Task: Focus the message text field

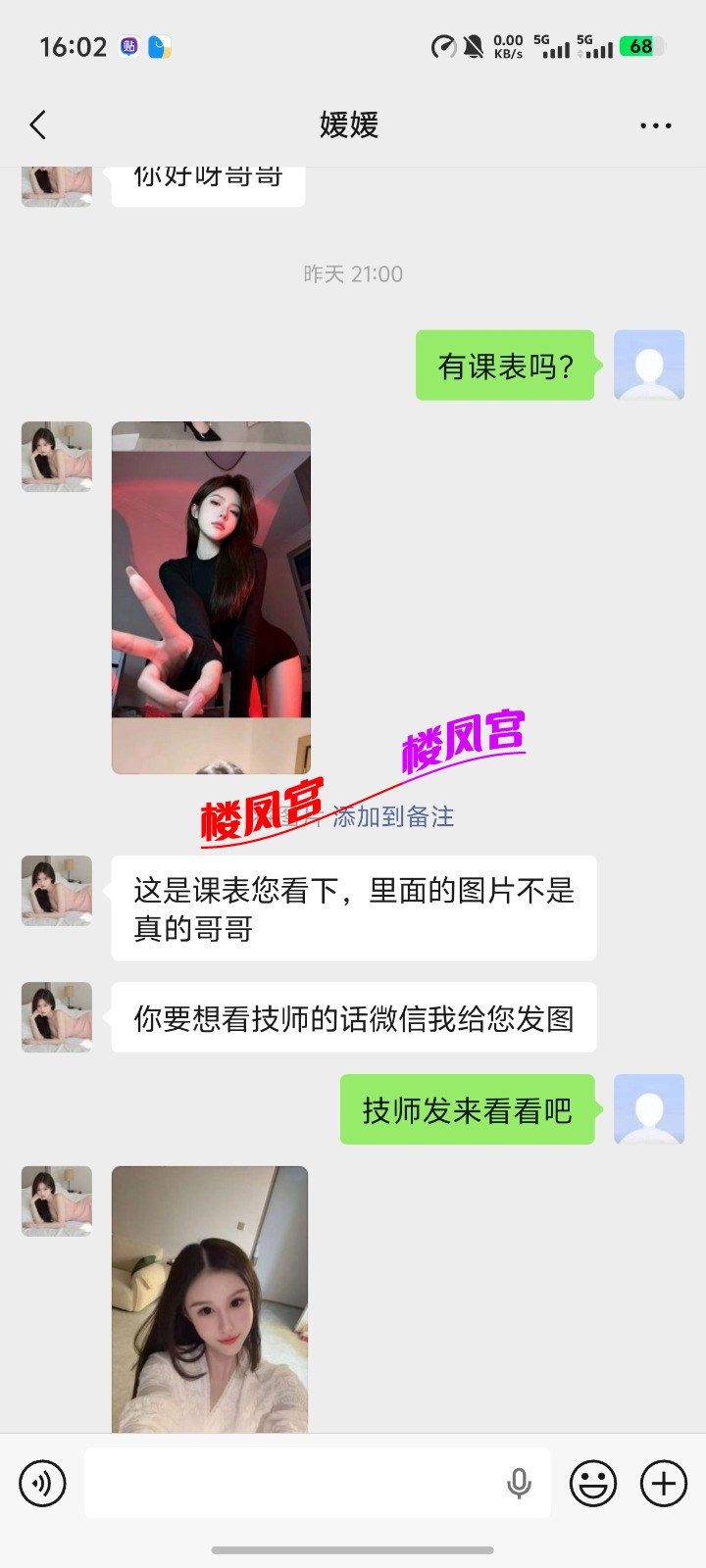Action: pyautogui.click(x=294, y=1484)
